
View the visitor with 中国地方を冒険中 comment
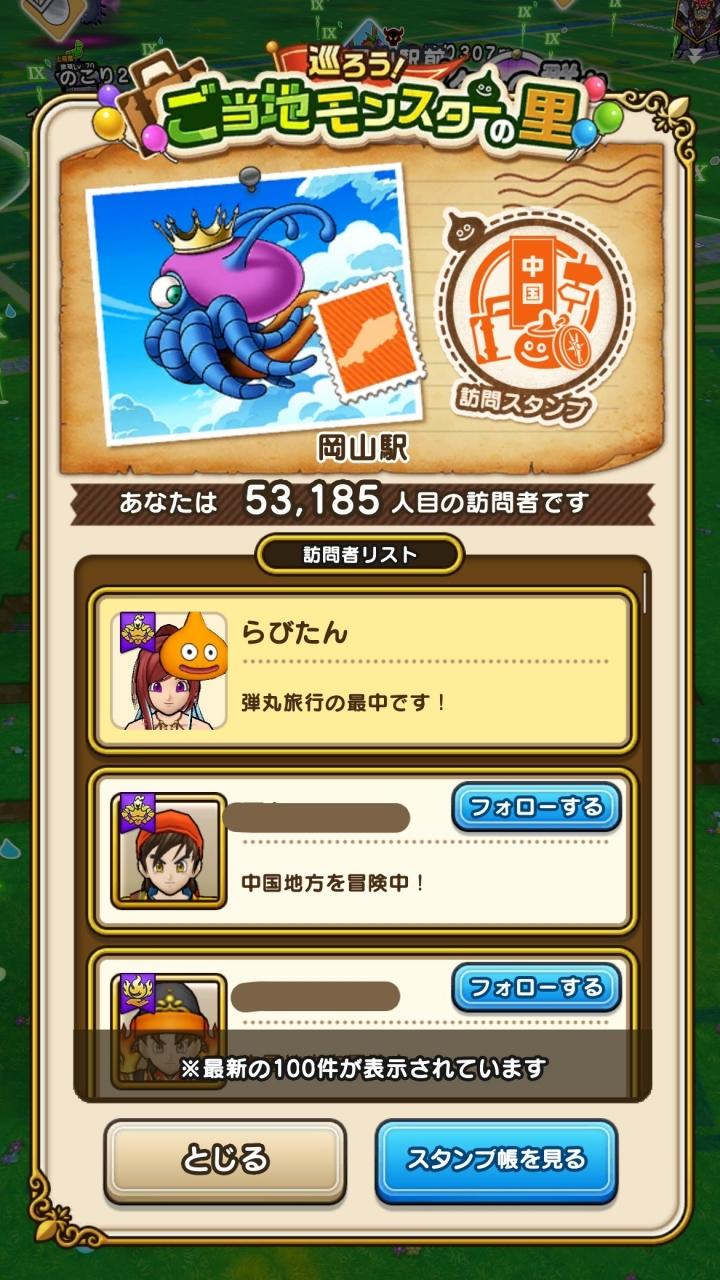(360, 851)
